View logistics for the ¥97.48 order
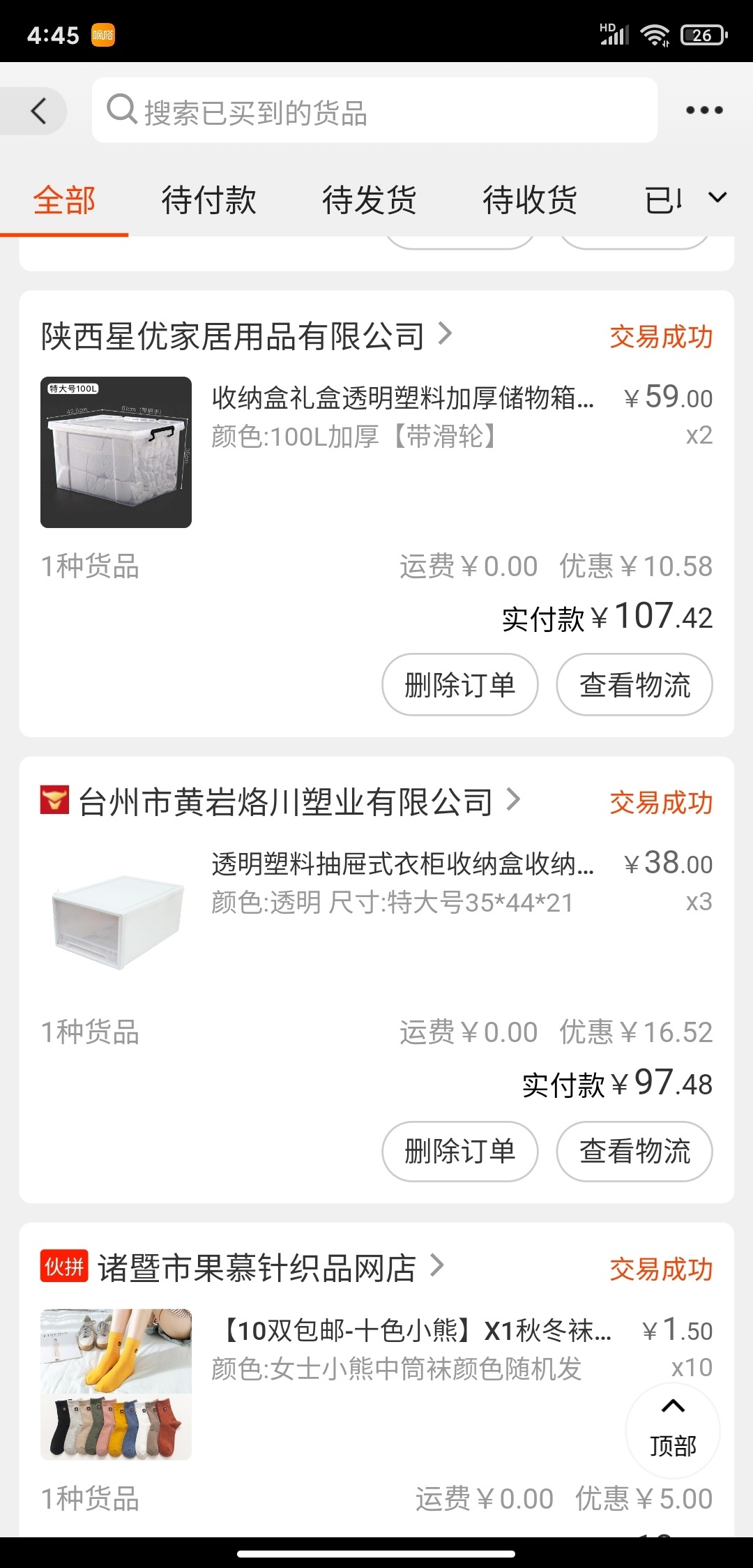 pos(634,1151)
